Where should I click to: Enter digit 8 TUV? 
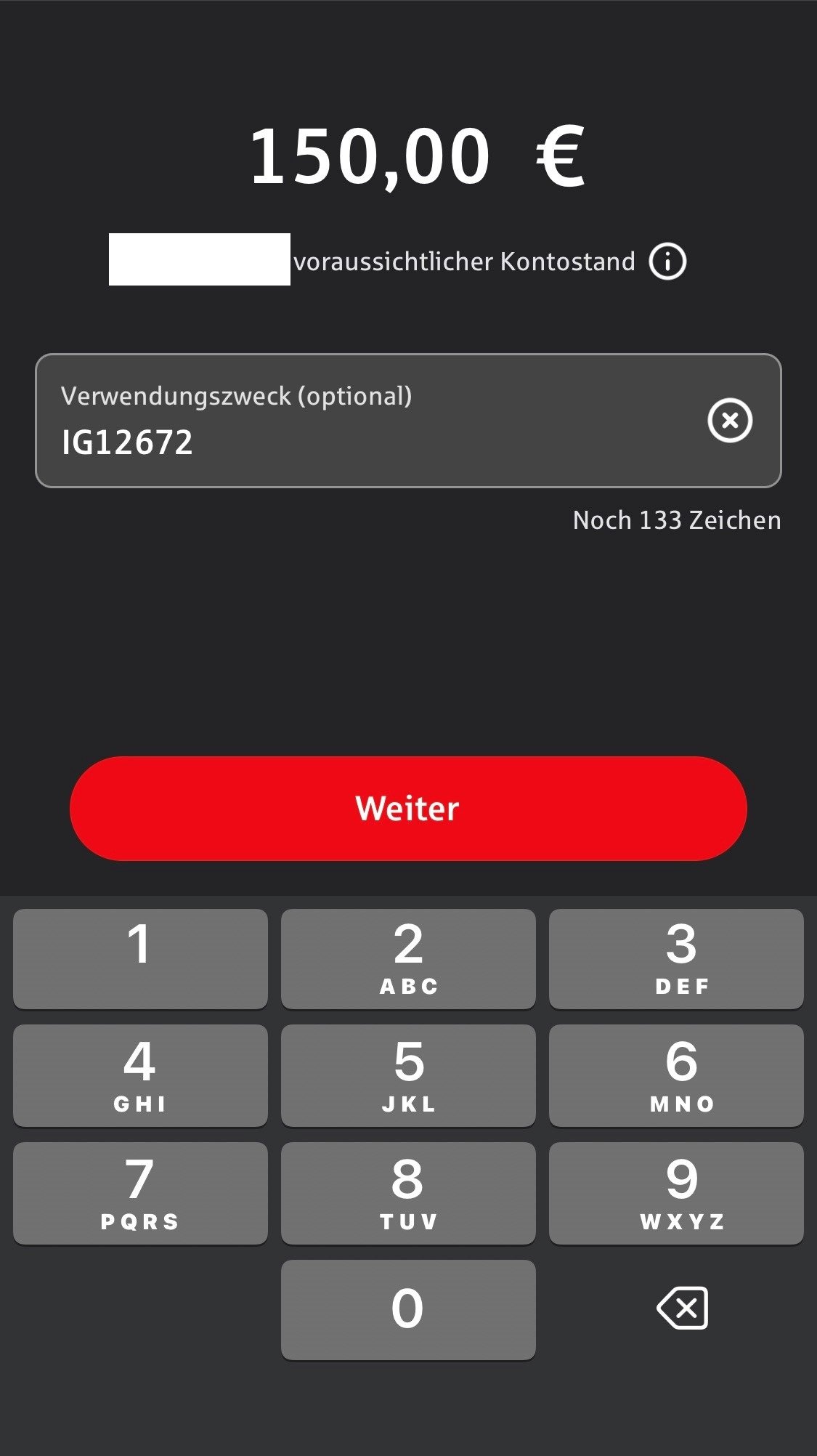click(x=408, y=1193)
